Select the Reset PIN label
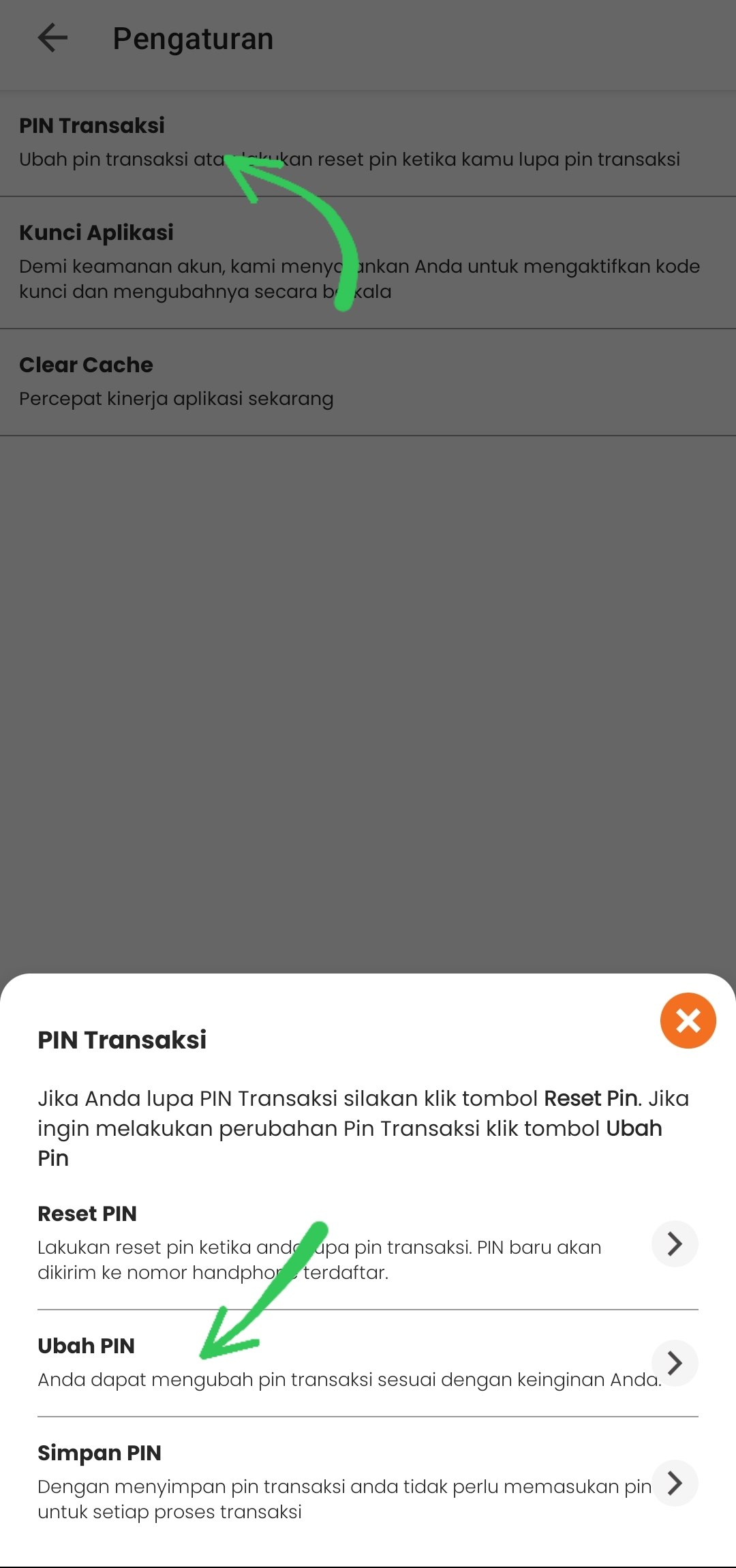 pos(87,1213)
